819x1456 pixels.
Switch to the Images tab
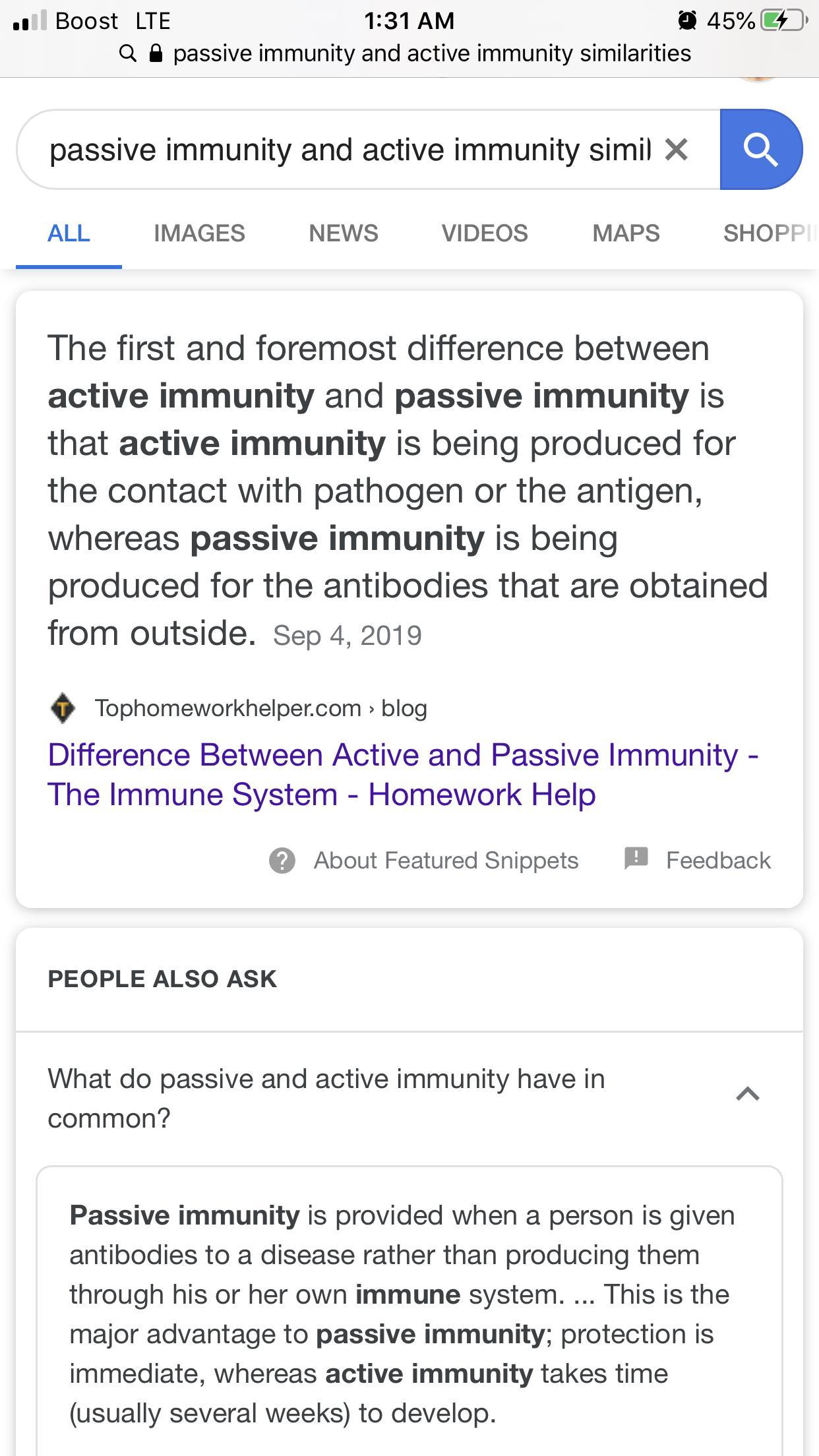[x=199, y=233]
